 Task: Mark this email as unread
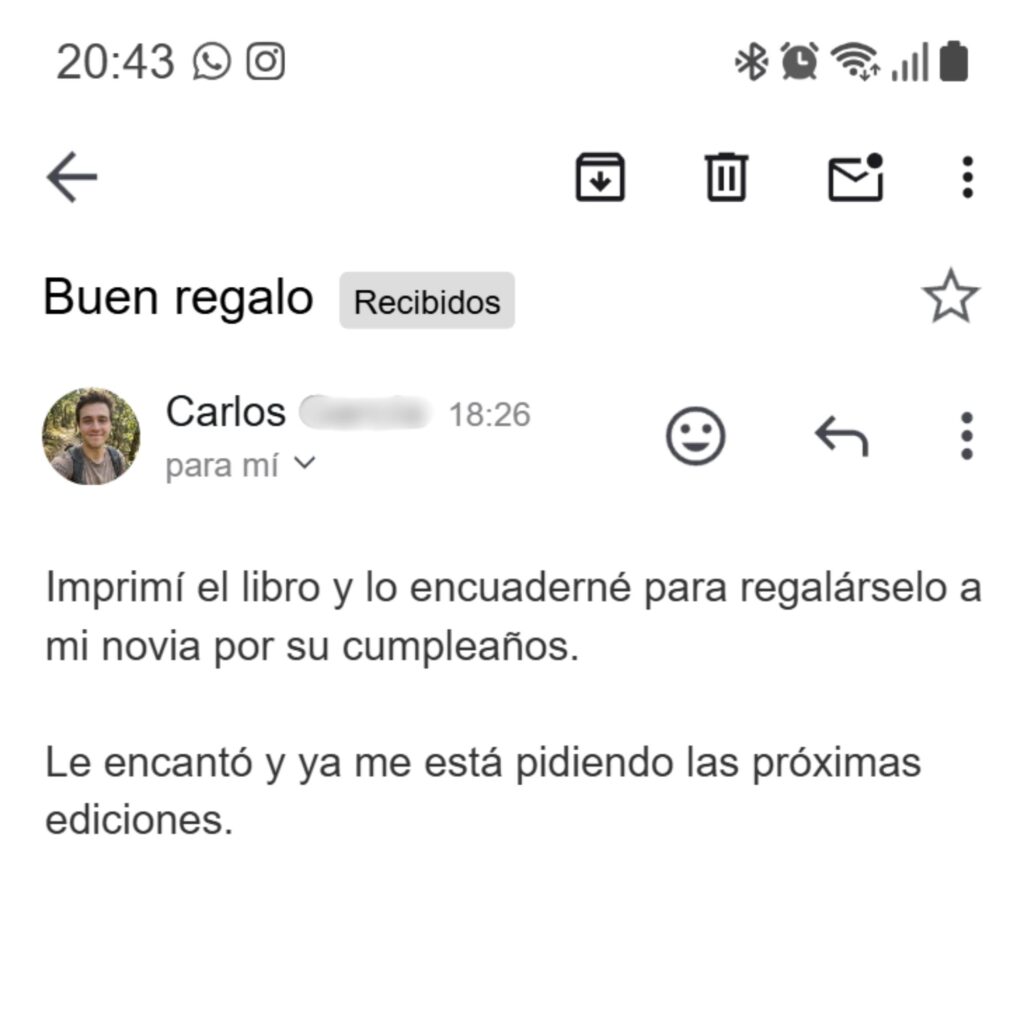coord(856,178)
